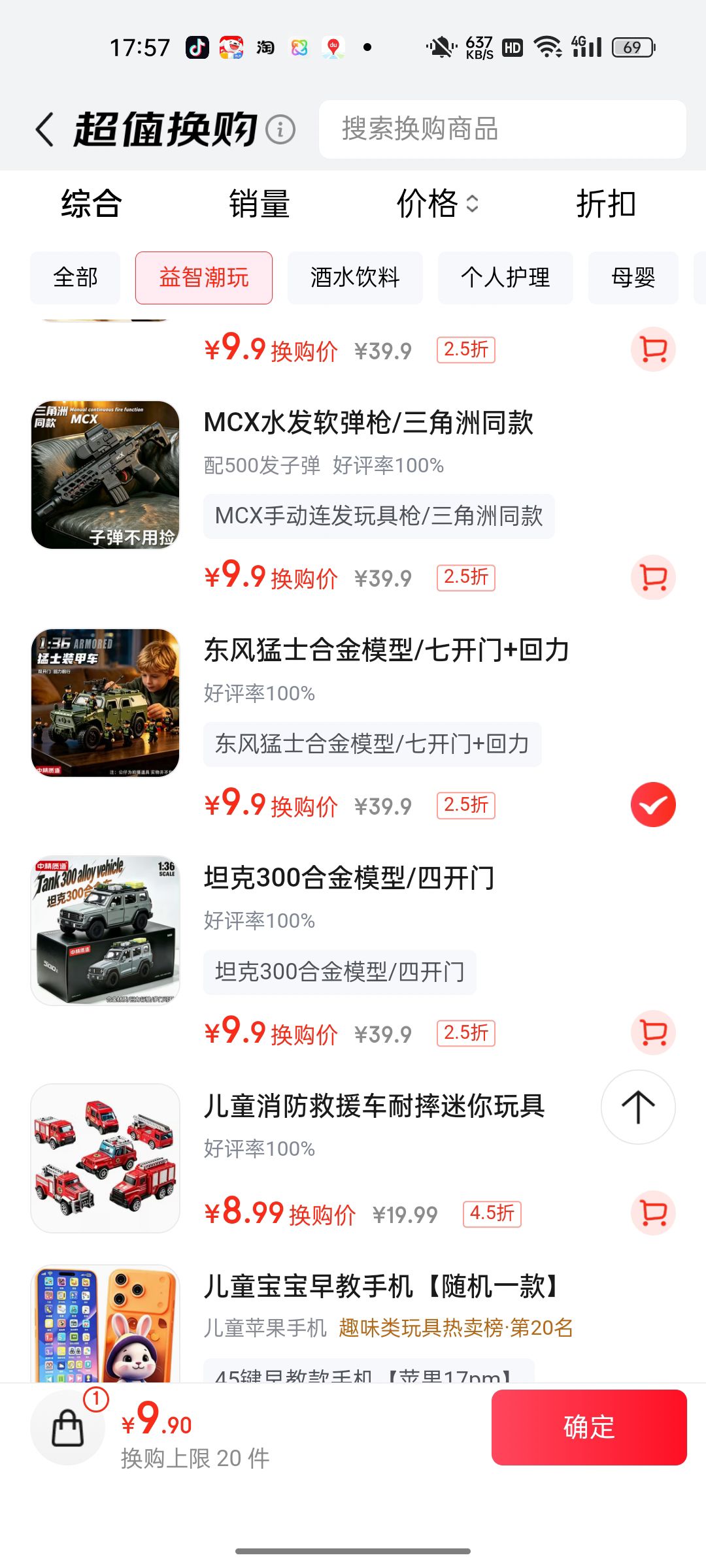This screenshot has width=706, height=1568.
Task: Open the selected items bag
Action: tap(68, 1428)
